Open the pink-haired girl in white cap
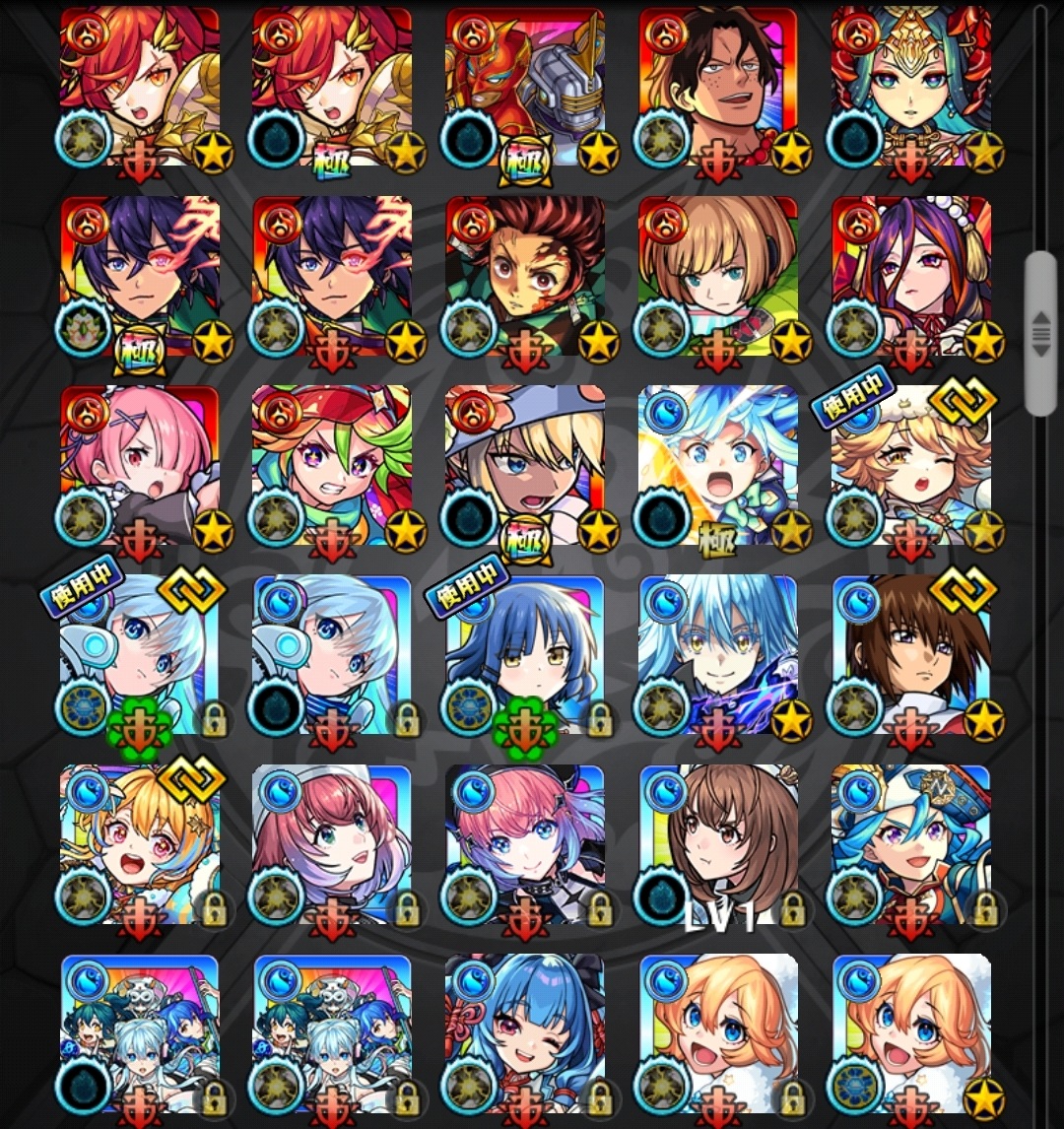This screenshot has width=1064, height=1129. click(x=331, y=844)
